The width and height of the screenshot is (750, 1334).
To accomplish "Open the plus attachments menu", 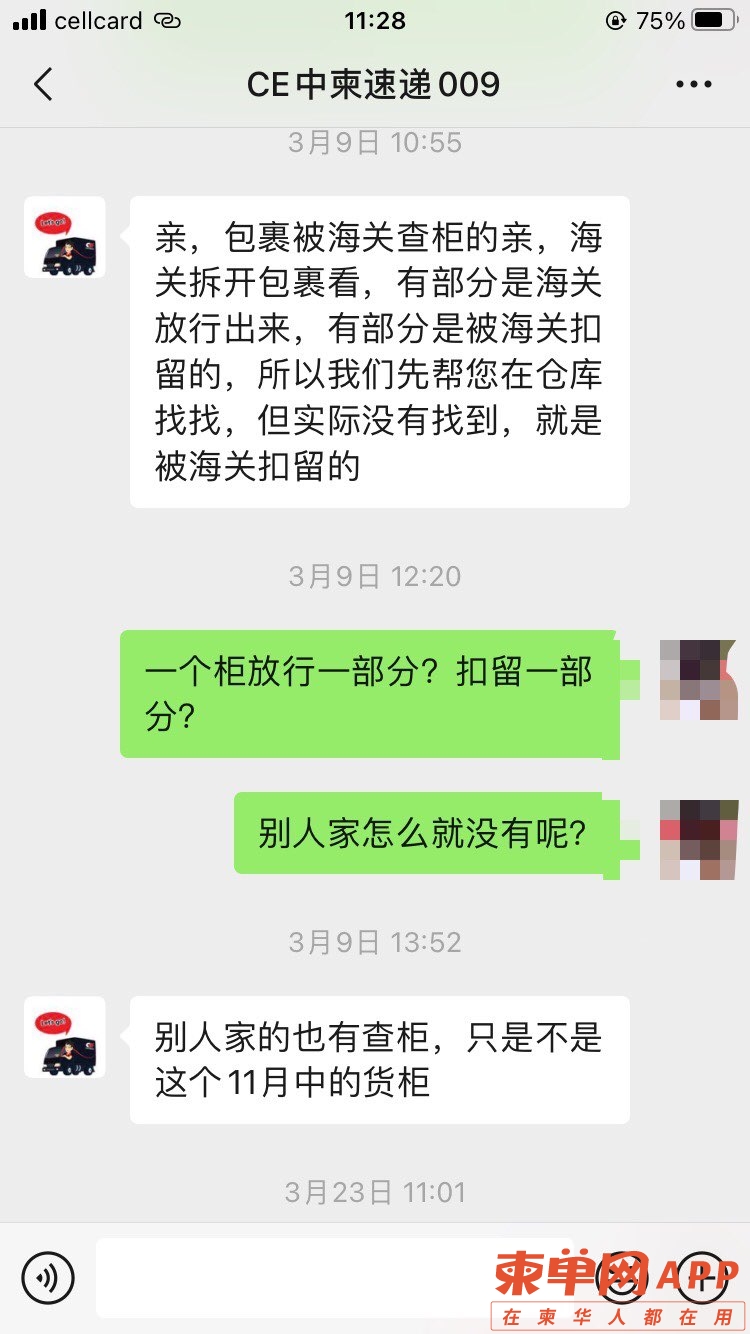I will coord(703,1277).
